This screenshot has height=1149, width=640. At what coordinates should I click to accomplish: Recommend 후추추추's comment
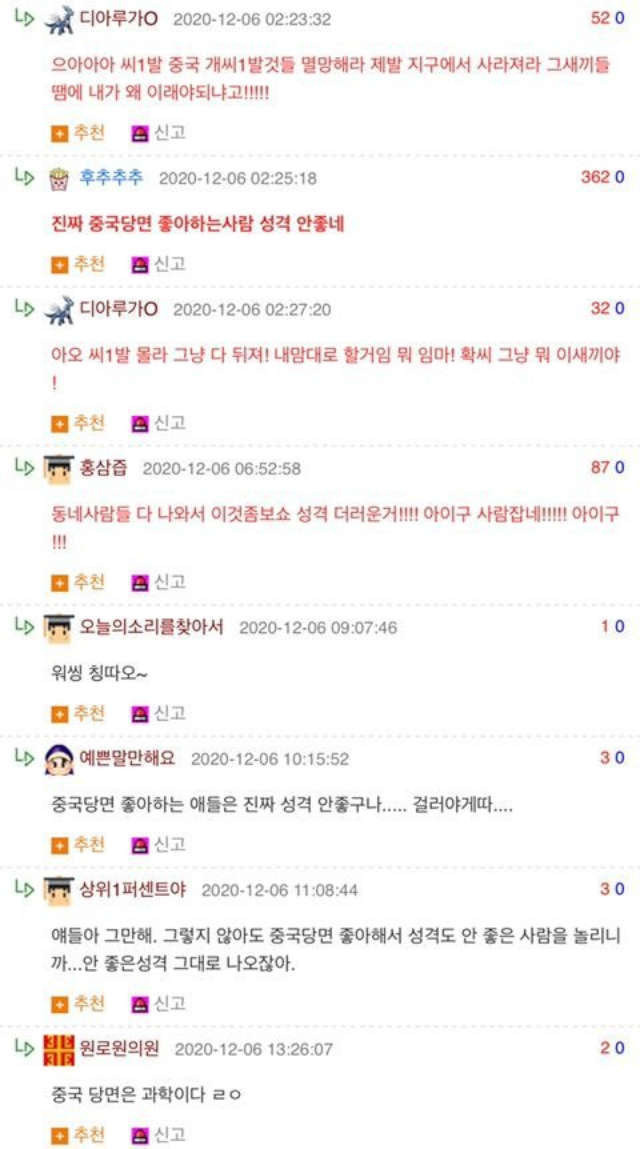click(x=78, y=263)
